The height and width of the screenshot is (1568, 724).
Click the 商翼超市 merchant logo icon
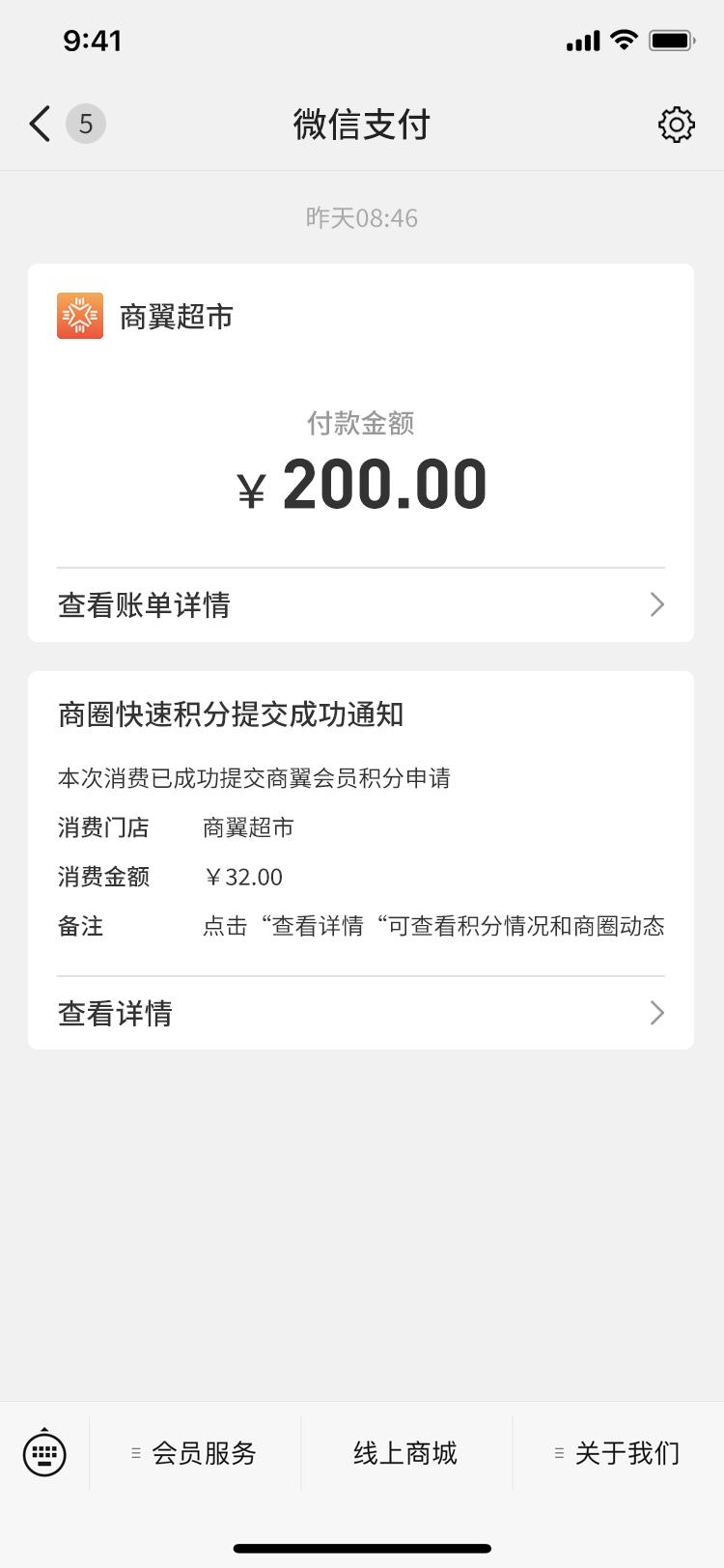click(x=78, y=315)
